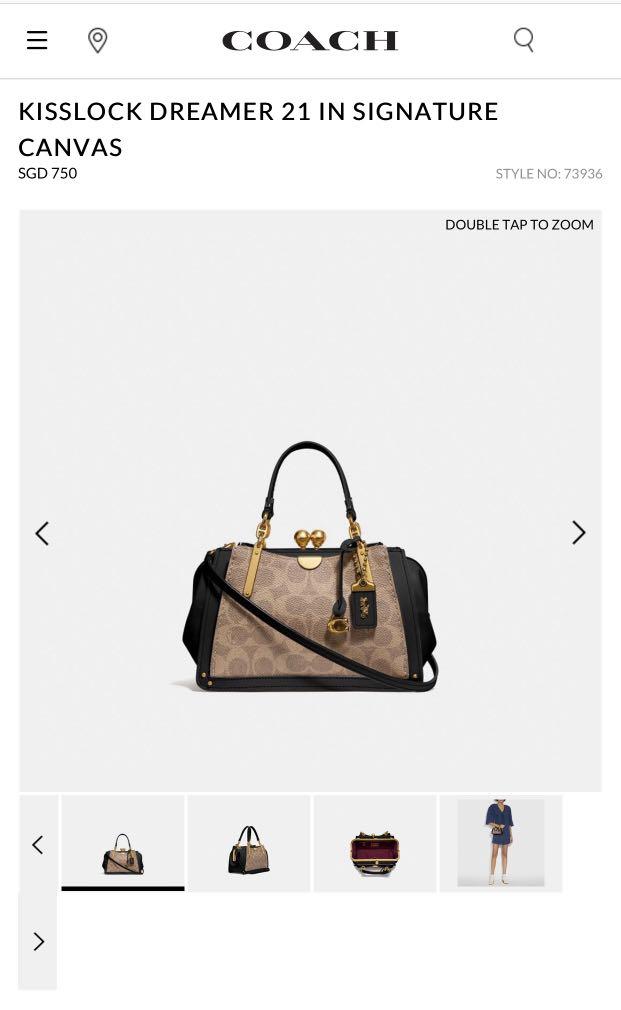The height and width of the screenshot is (1010, 621).
Task: Select the side view bag thumbnail
Action: [x=249, y=843]
